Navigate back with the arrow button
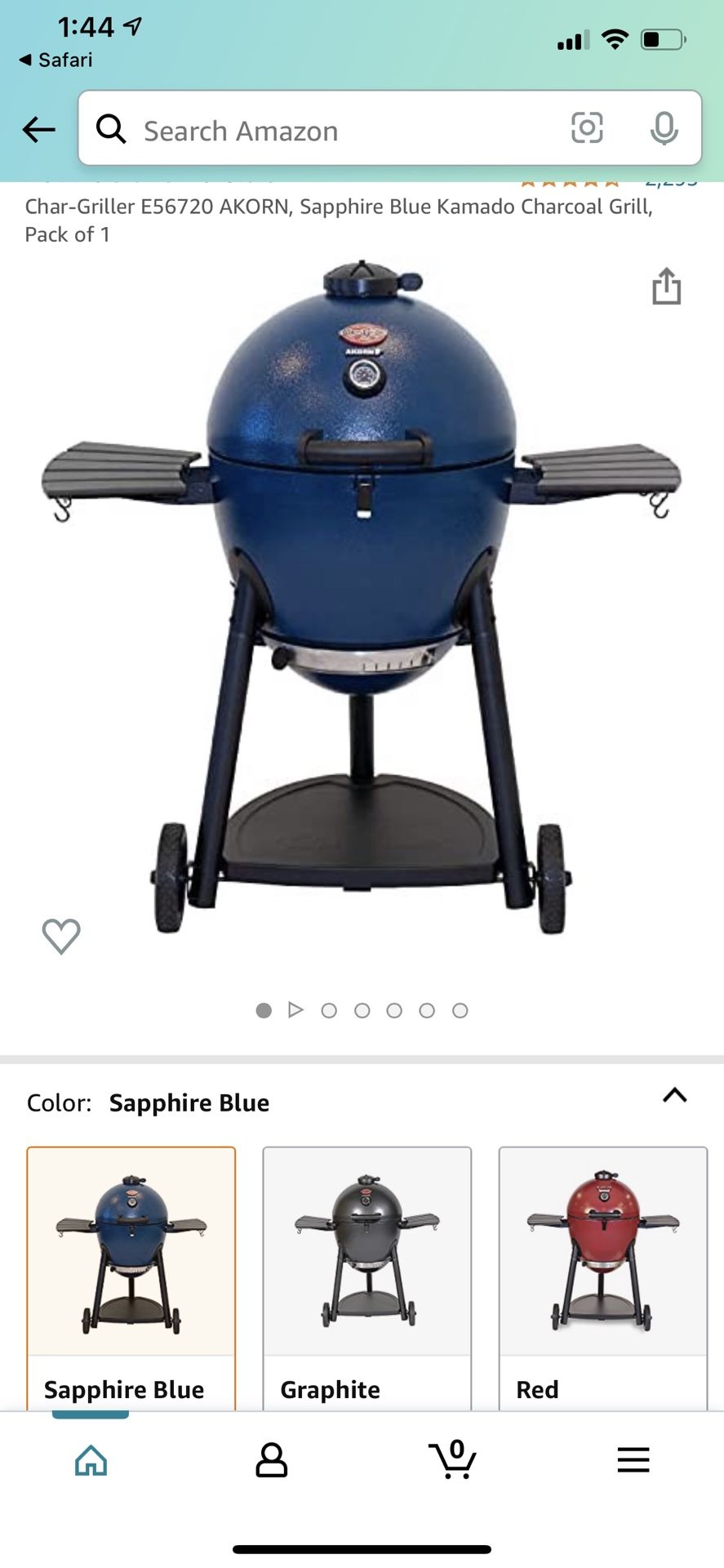The height and width of the screenshot is (1568, 724). click(x=38, y=129)
